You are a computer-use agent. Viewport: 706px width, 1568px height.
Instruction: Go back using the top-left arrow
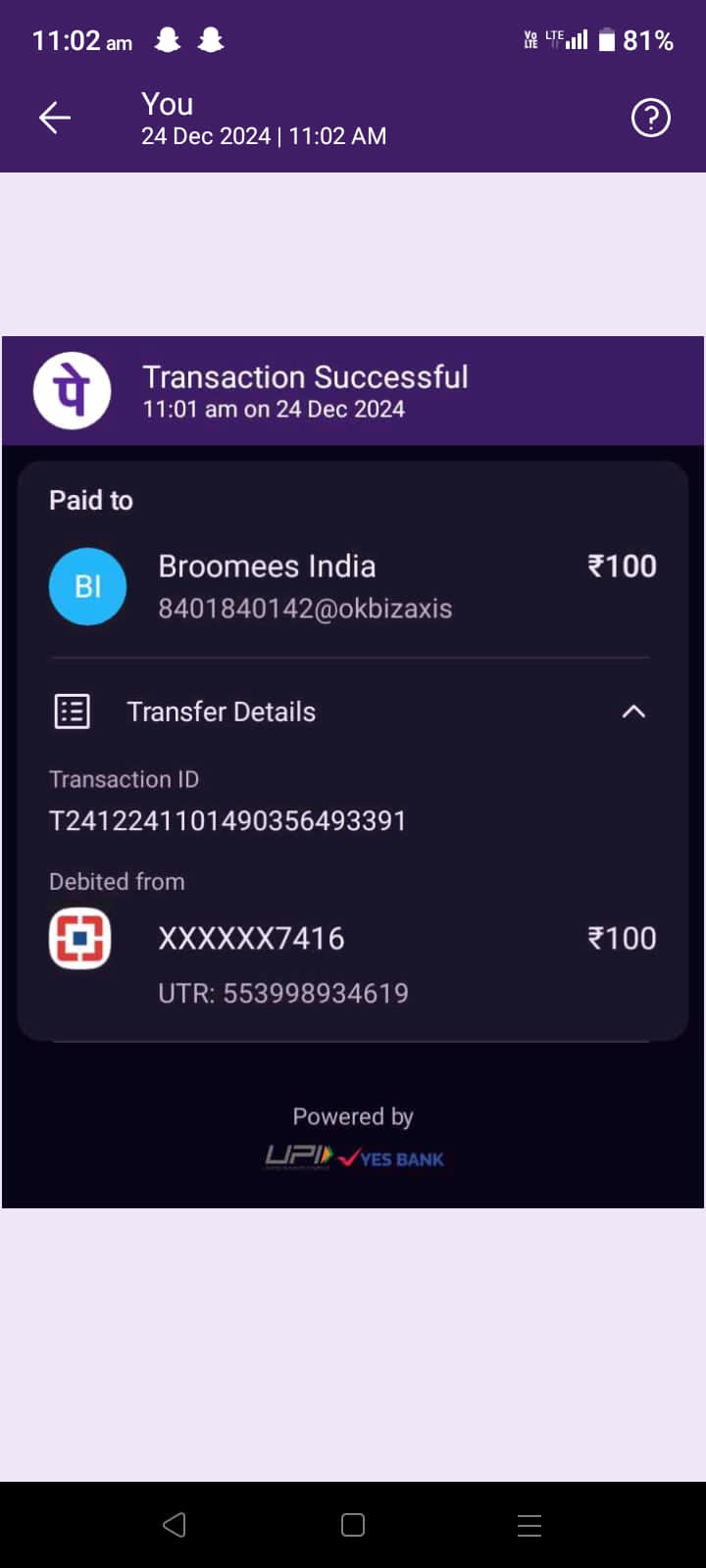55,119
